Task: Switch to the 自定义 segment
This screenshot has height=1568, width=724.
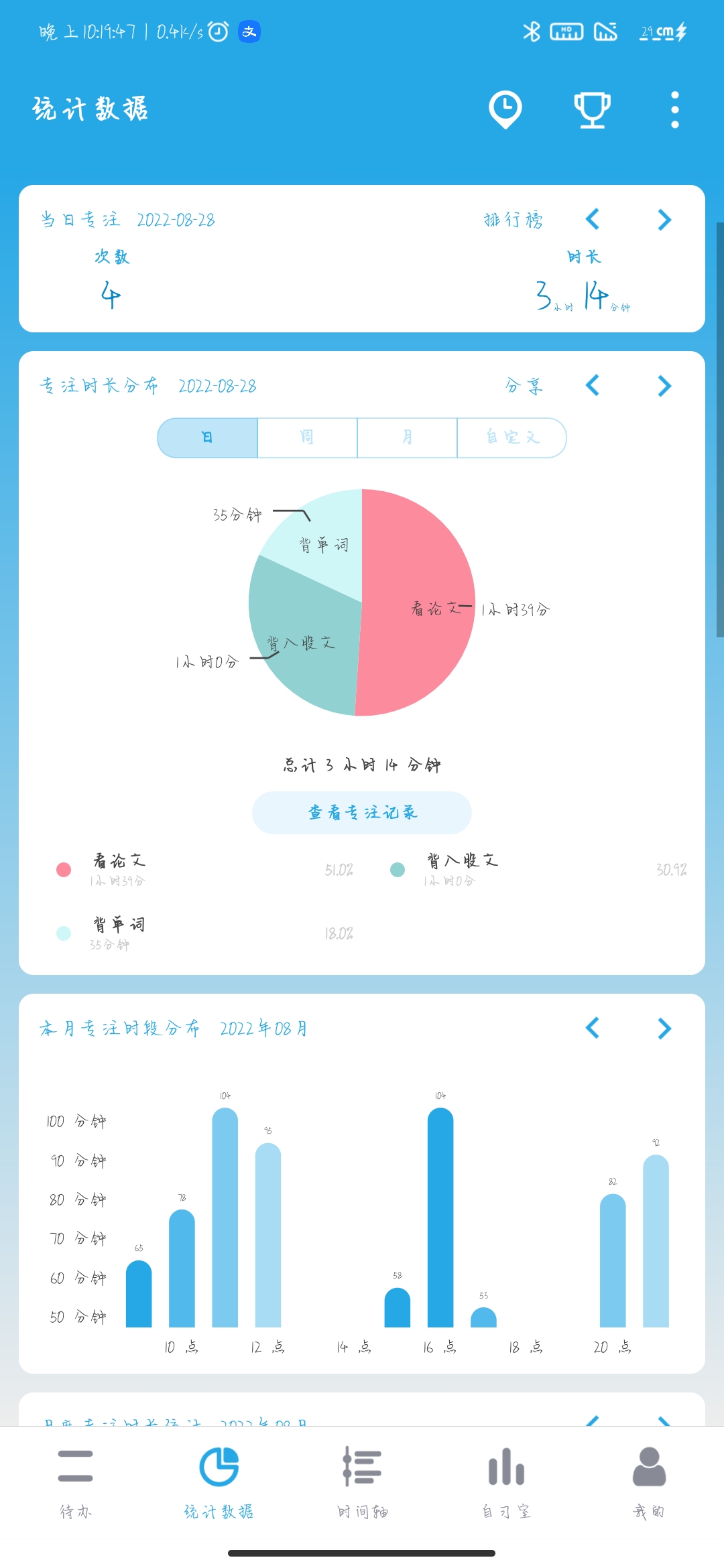Action: click(x=512, y=438)
